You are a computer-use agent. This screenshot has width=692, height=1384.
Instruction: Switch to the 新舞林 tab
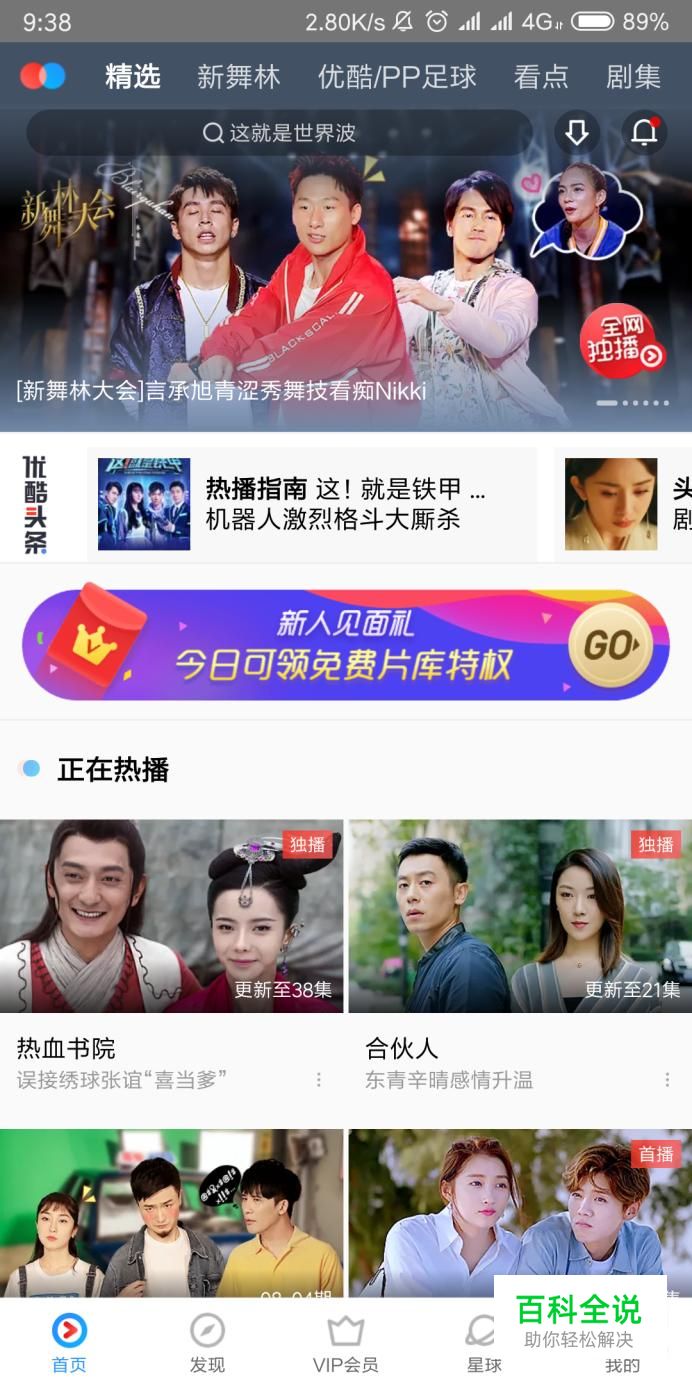(238, 77)
